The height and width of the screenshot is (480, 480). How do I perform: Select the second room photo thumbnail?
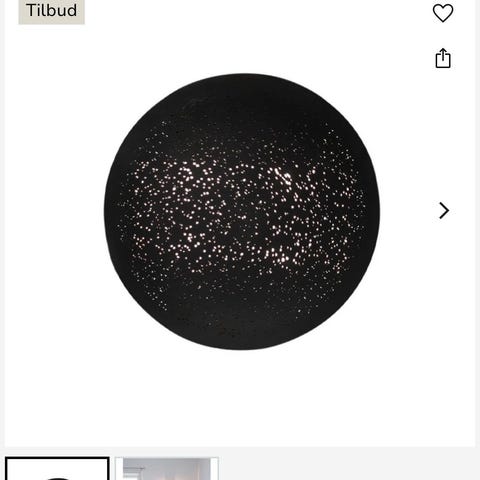(x=167, y=469)
